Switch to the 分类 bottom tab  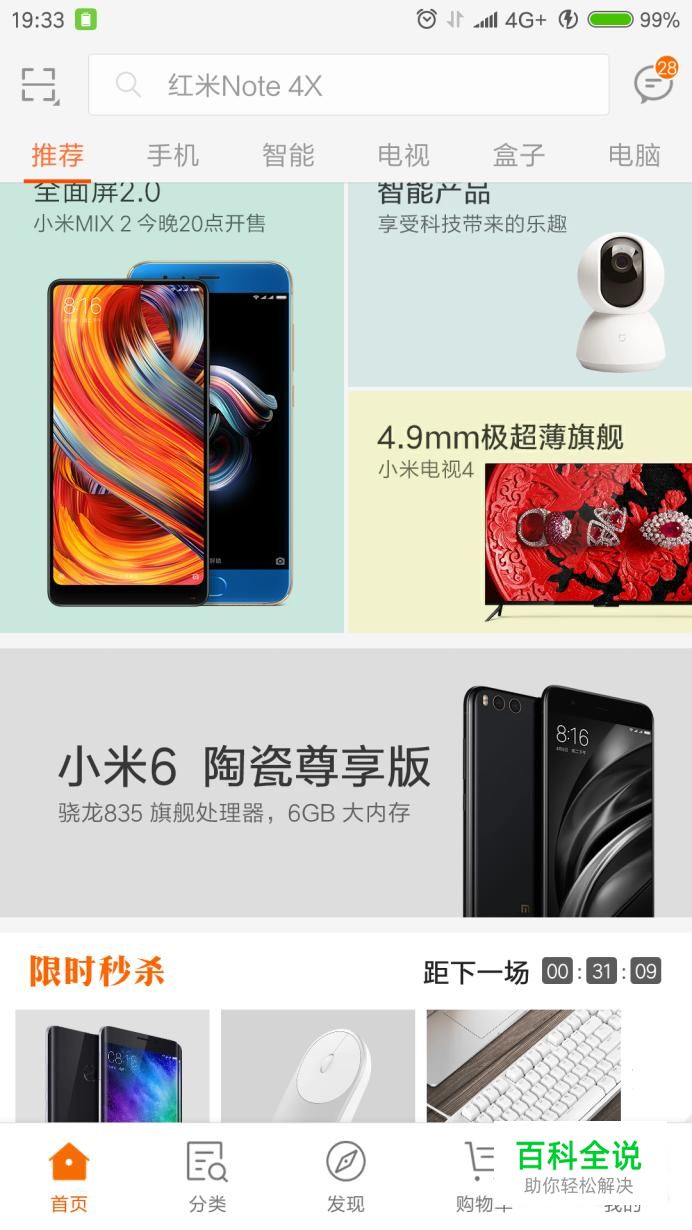pyautogui.click(x=207, y=1176)
